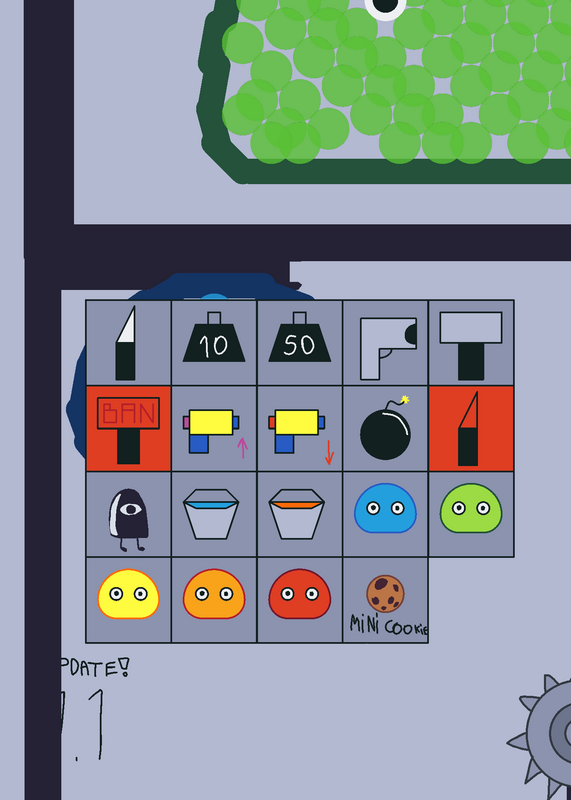The height and width of the screenshot is (800, 571).
Task: Select the bucket with orange liquid
Action: pos(300,514)
